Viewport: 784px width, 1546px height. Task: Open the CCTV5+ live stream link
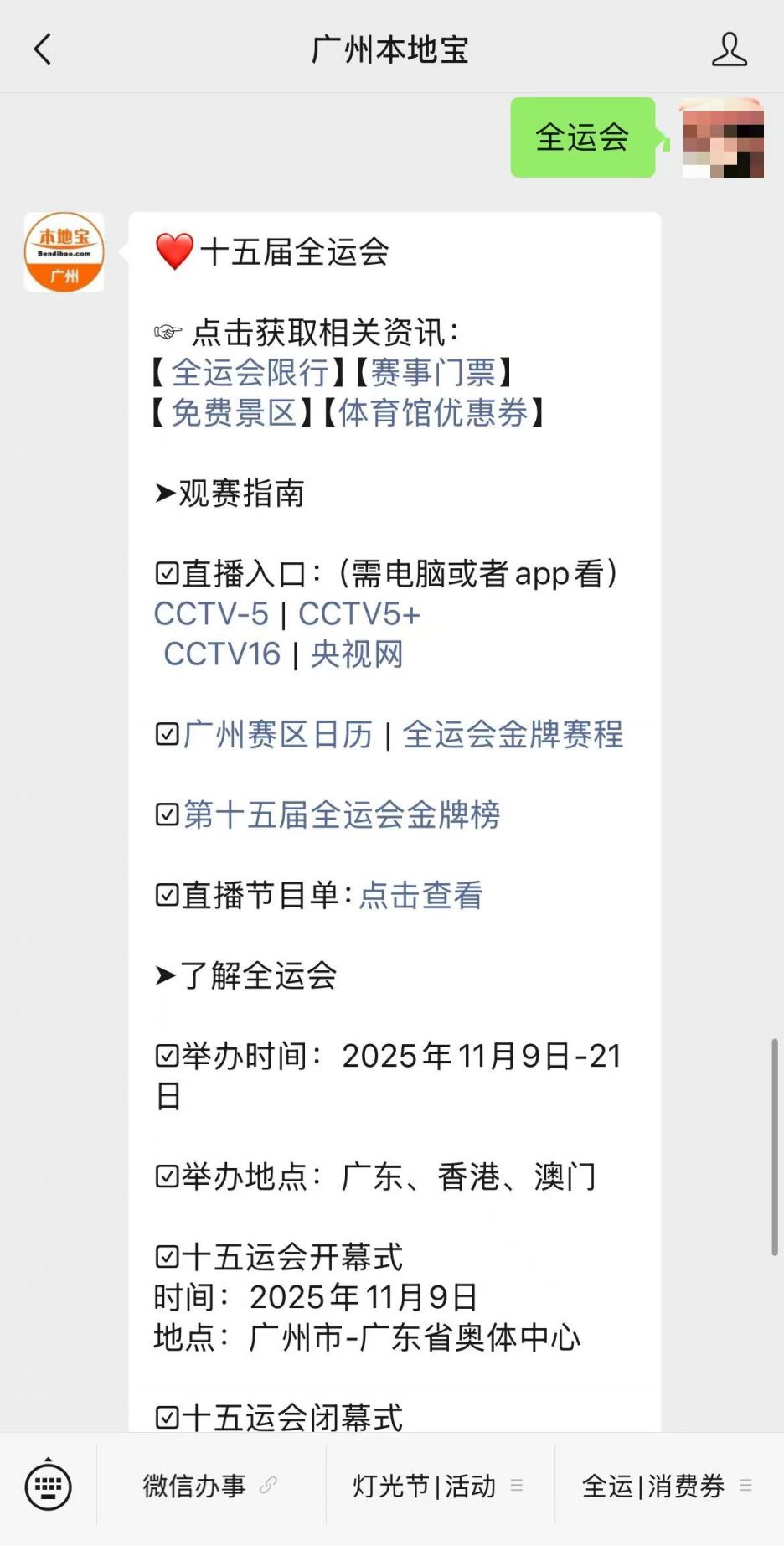click(x=359, y=613)
